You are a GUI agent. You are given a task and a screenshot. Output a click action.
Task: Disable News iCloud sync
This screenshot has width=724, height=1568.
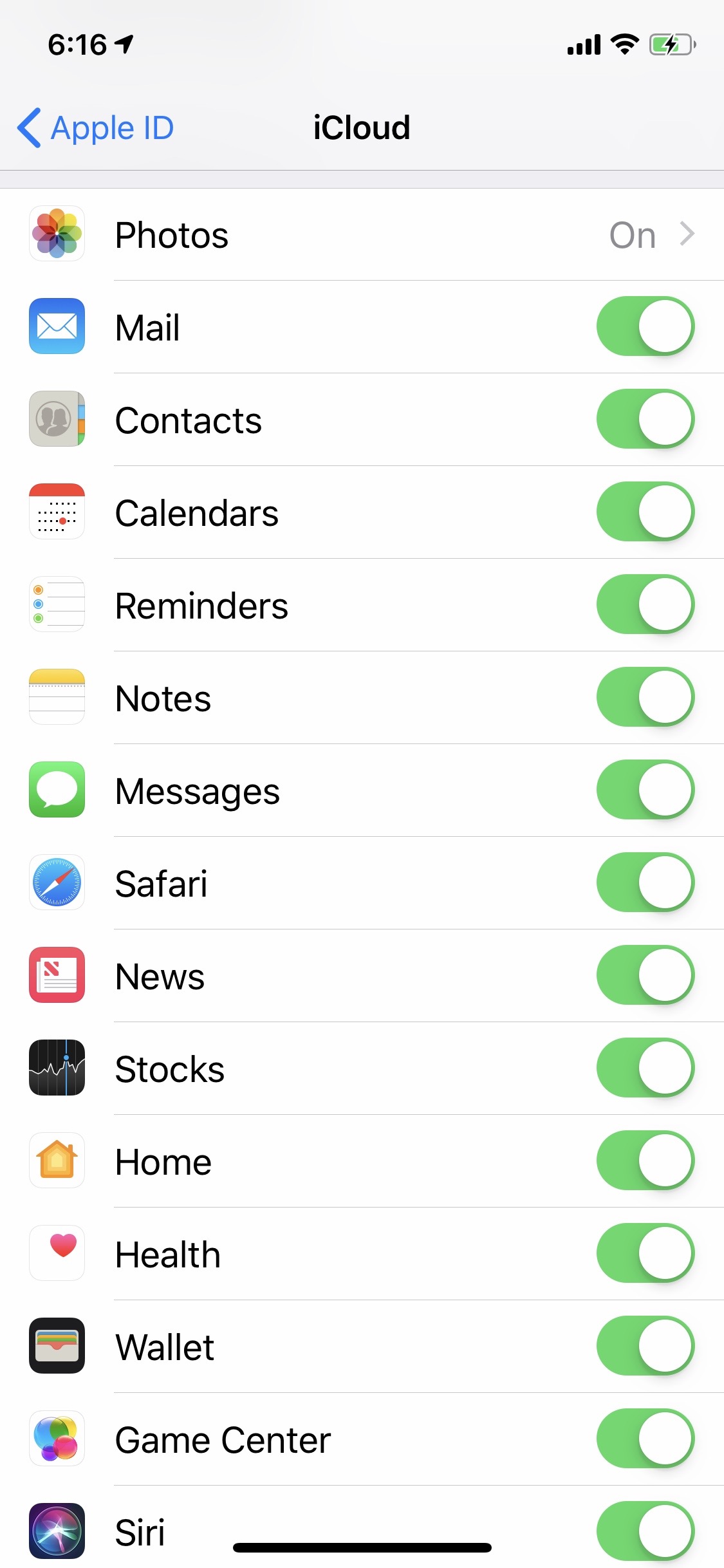click(x=645, y=975)
